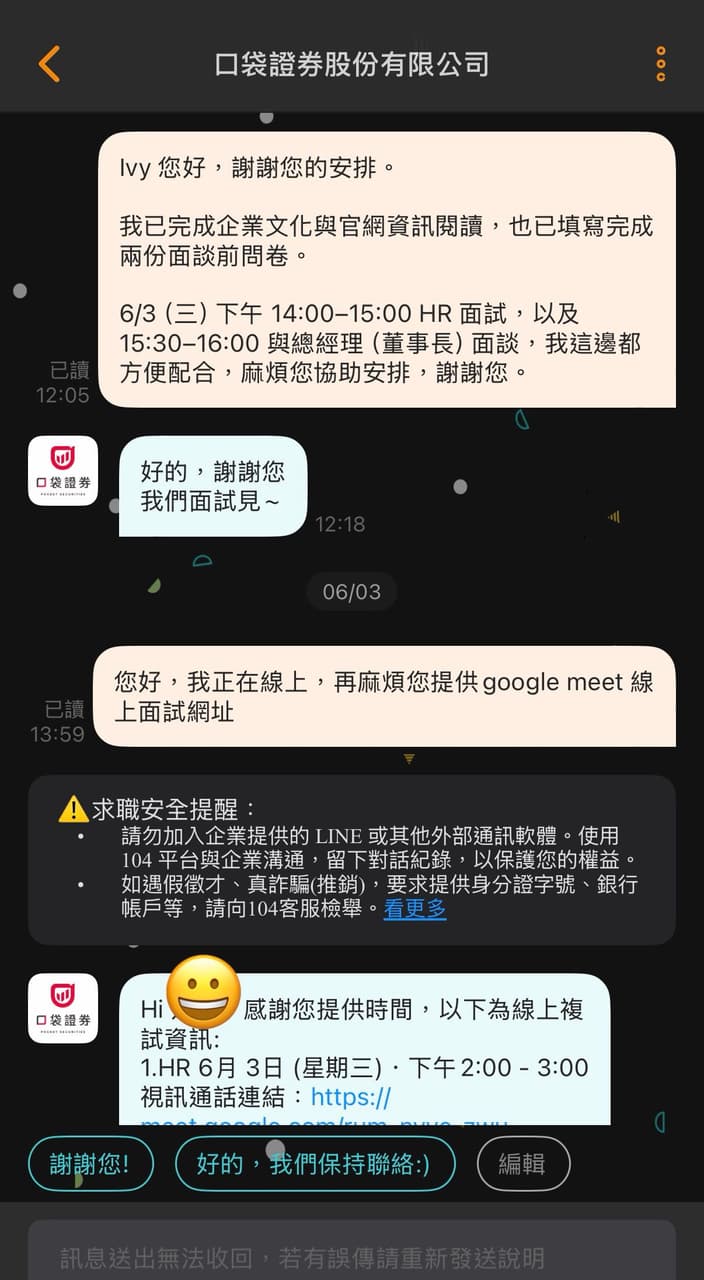704x1280 pixels.
Task: Send quick reply 謝謝您!
Action: [90, 1164]
